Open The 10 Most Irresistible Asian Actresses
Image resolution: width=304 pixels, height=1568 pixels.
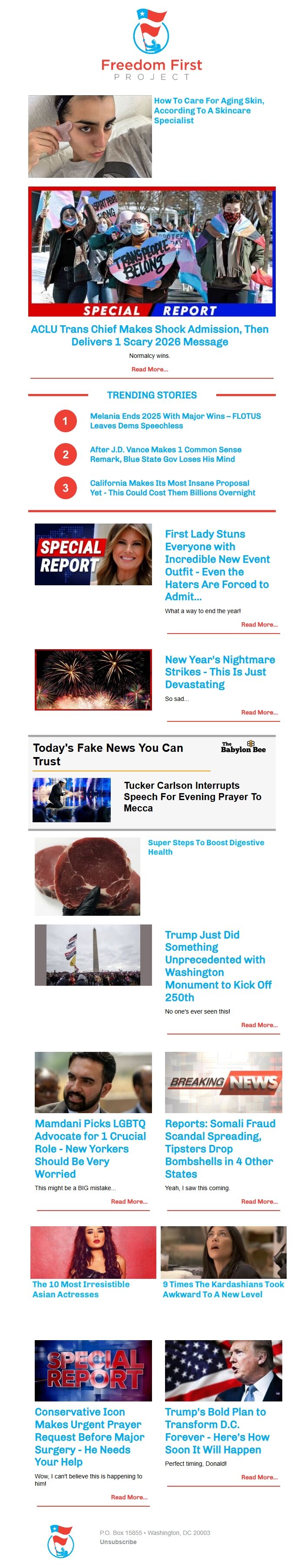(x=81, y=1288)
